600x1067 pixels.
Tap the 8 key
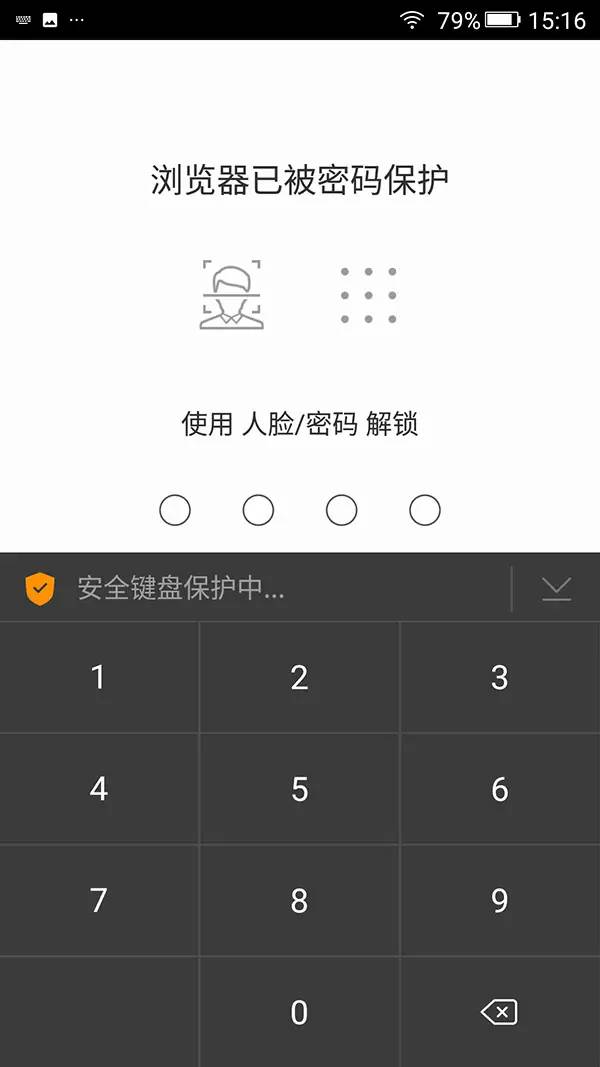(x=299, y=900)
